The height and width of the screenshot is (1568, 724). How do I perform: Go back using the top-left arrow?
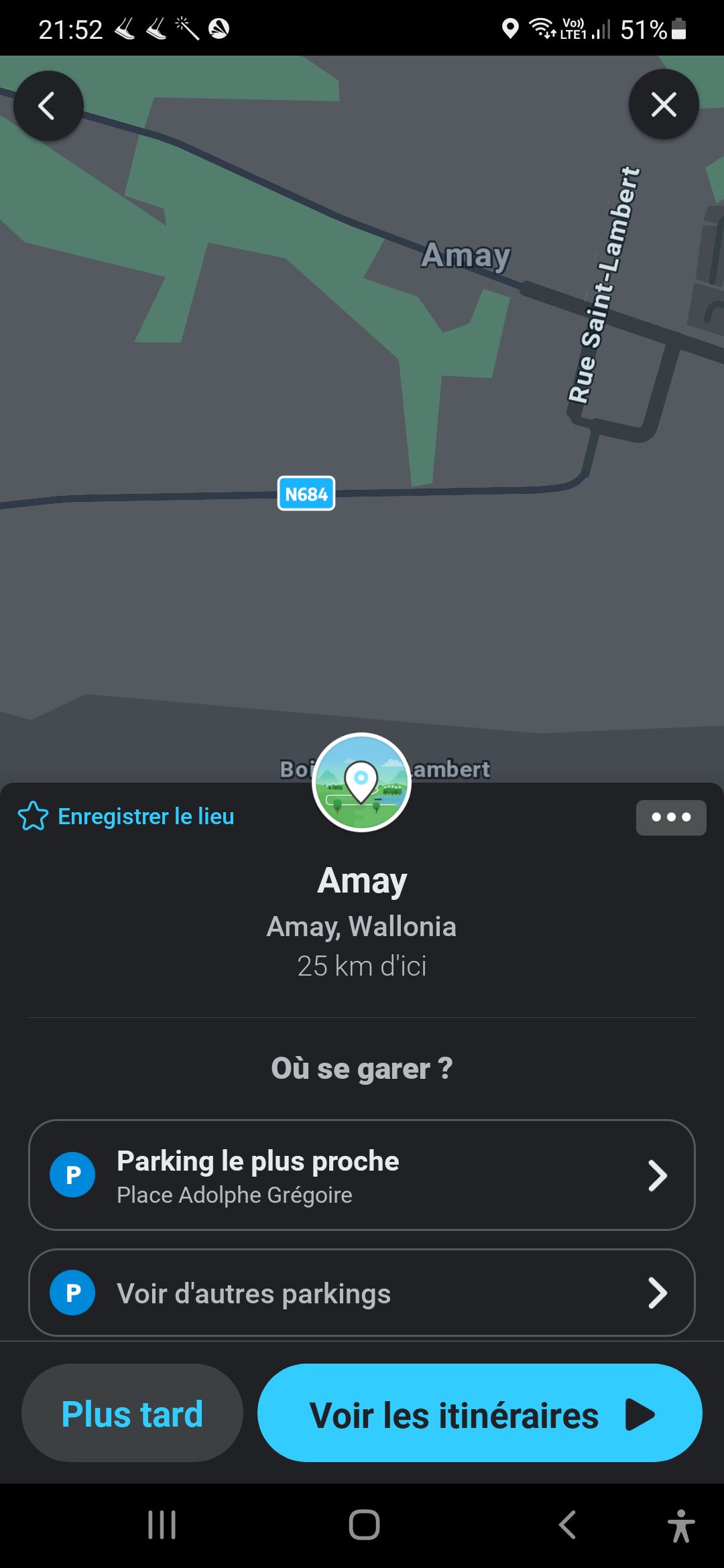[x=48, y=106]
